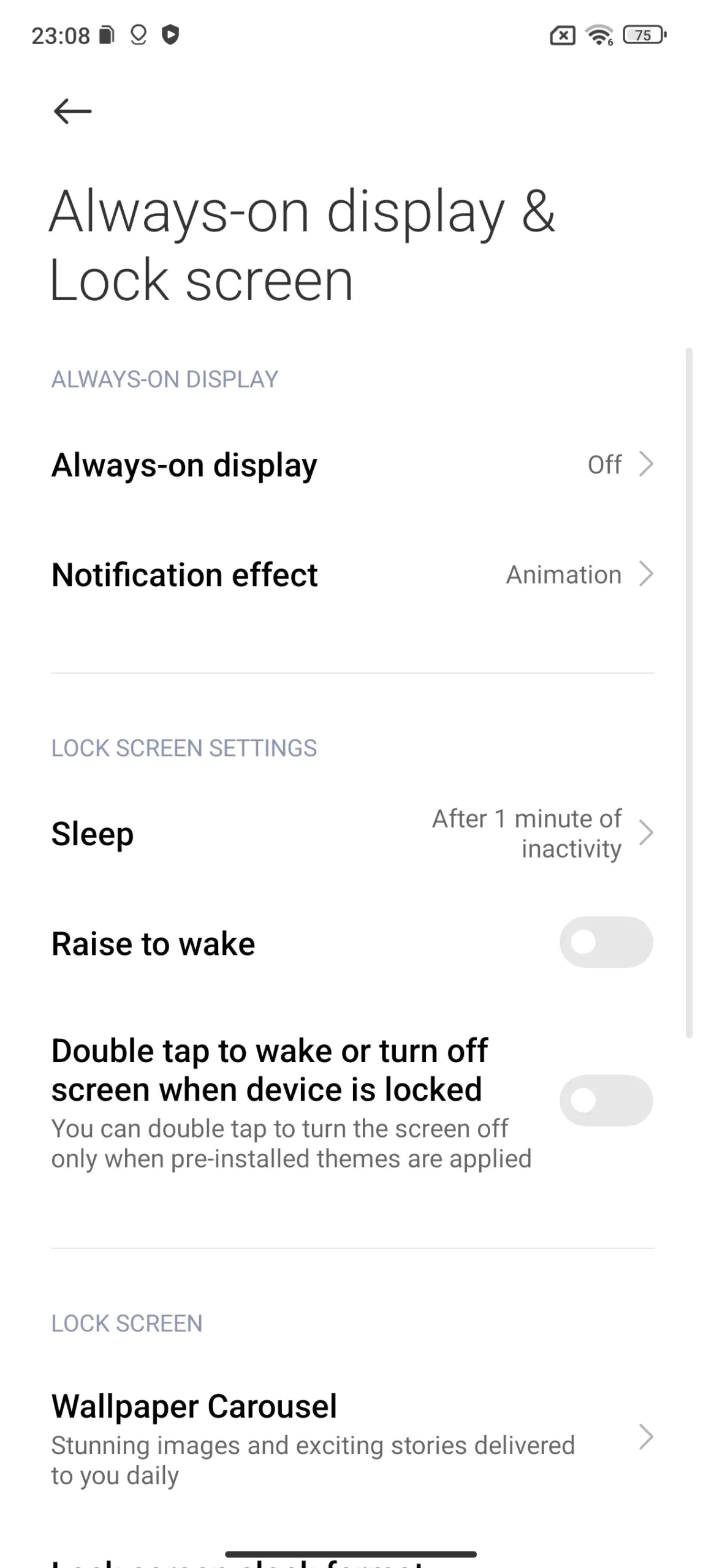Open Notification effect options
Screen dimensions: 706x1568
click(352, 575)
